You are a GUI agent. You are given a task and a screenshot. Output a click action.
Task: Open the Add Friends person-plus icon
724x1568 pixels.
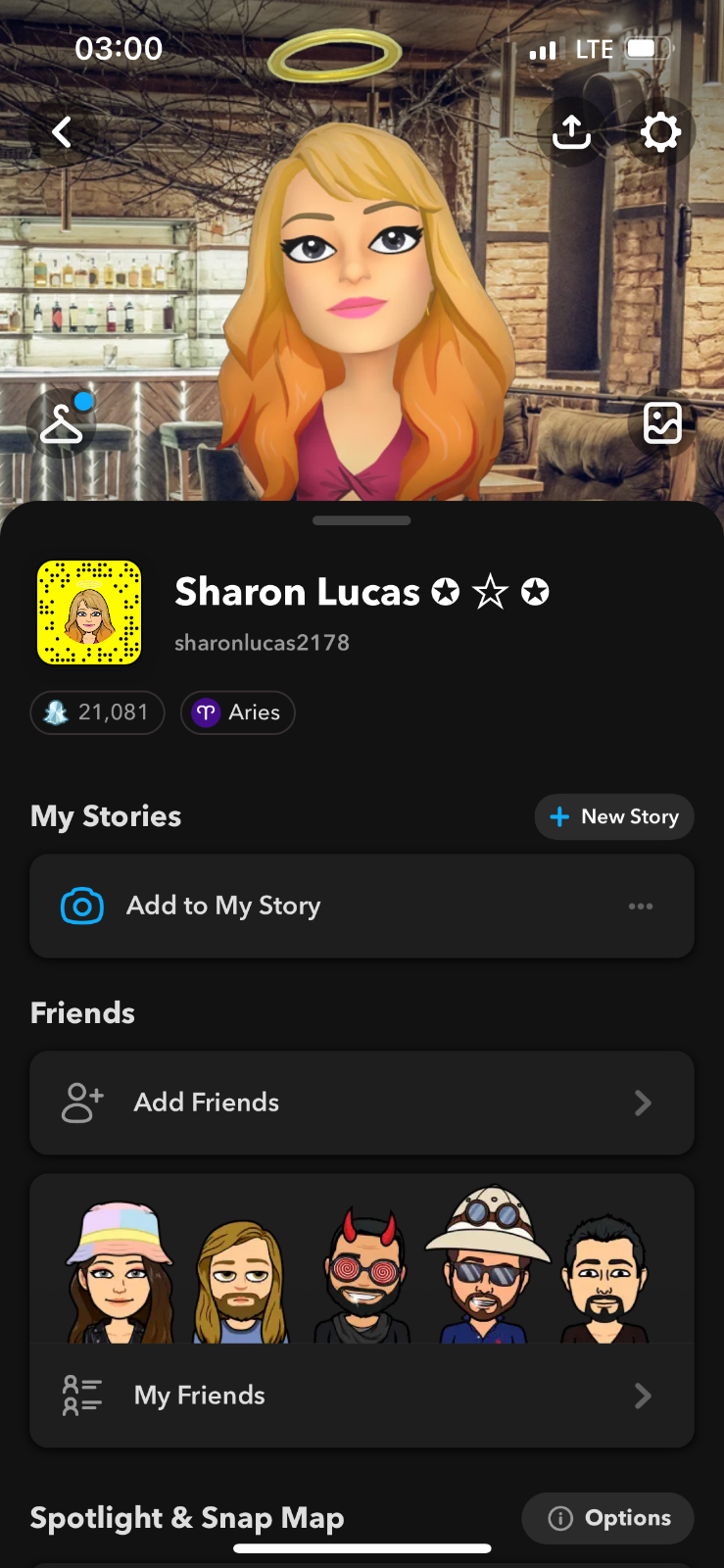tap(81, 1102)
